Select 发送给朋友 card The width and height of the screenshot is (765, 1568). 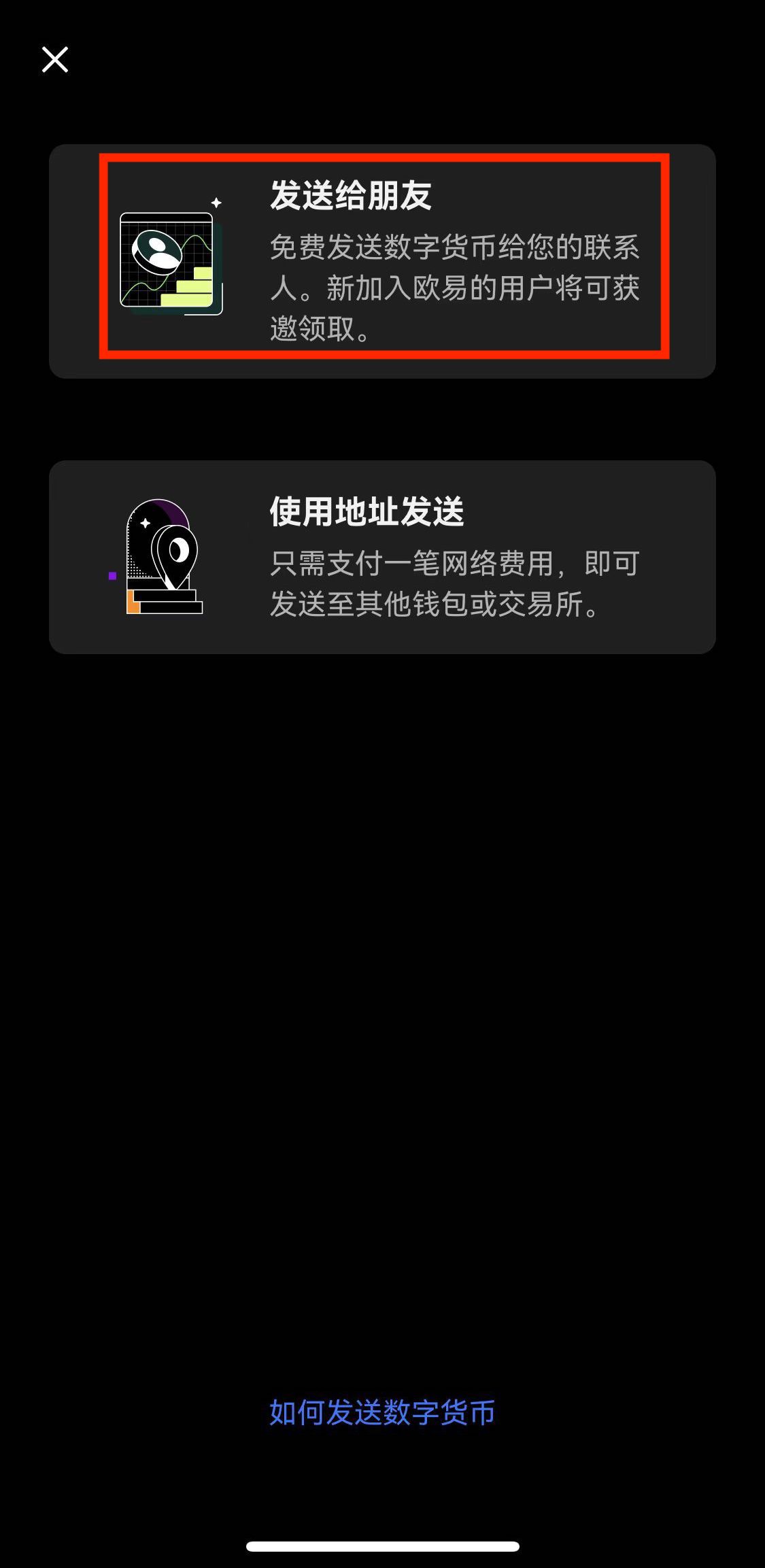pos(382,261)
